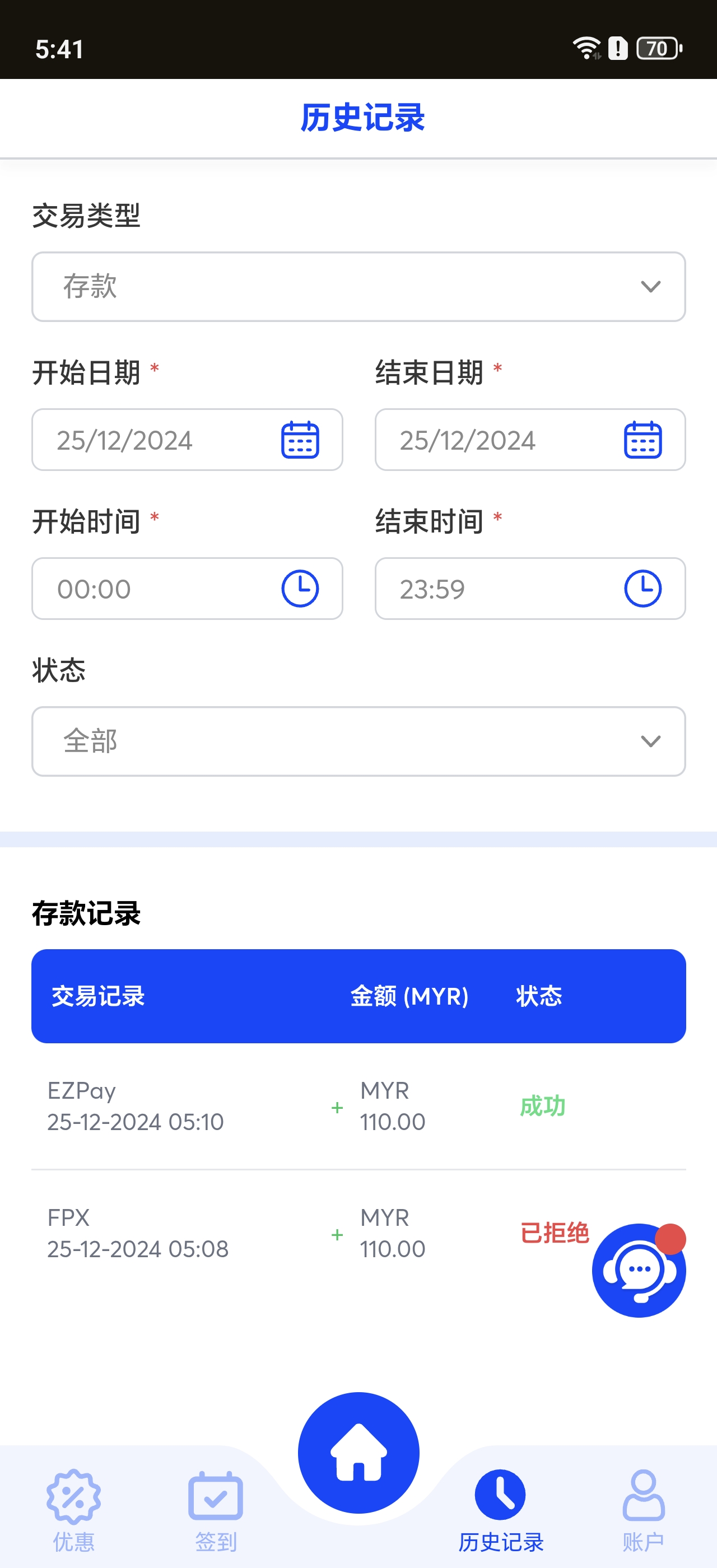The height and width of the screenshot is (1568, 717).
Task: Open the customer service chat bubble
Action: [639, 1270]
